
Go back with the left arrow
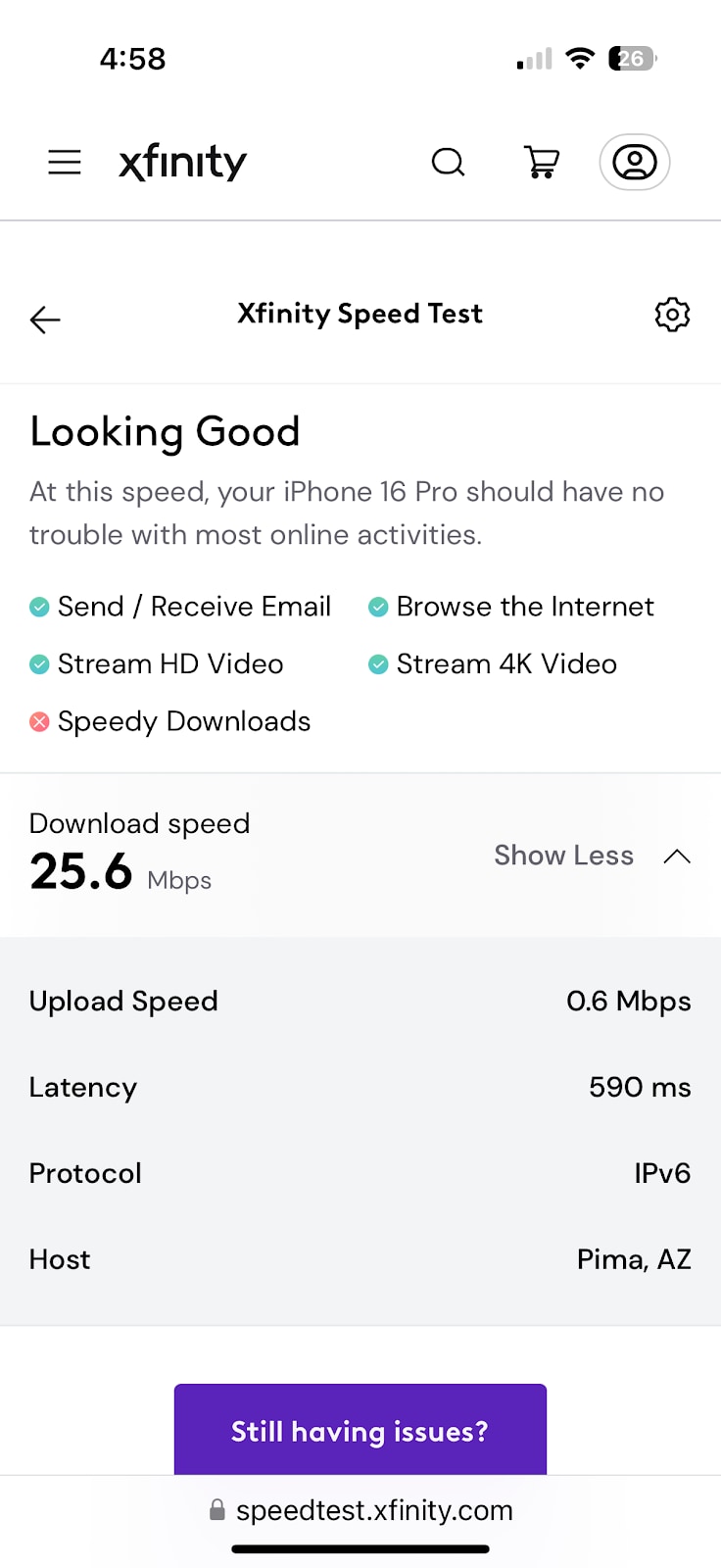45,319
